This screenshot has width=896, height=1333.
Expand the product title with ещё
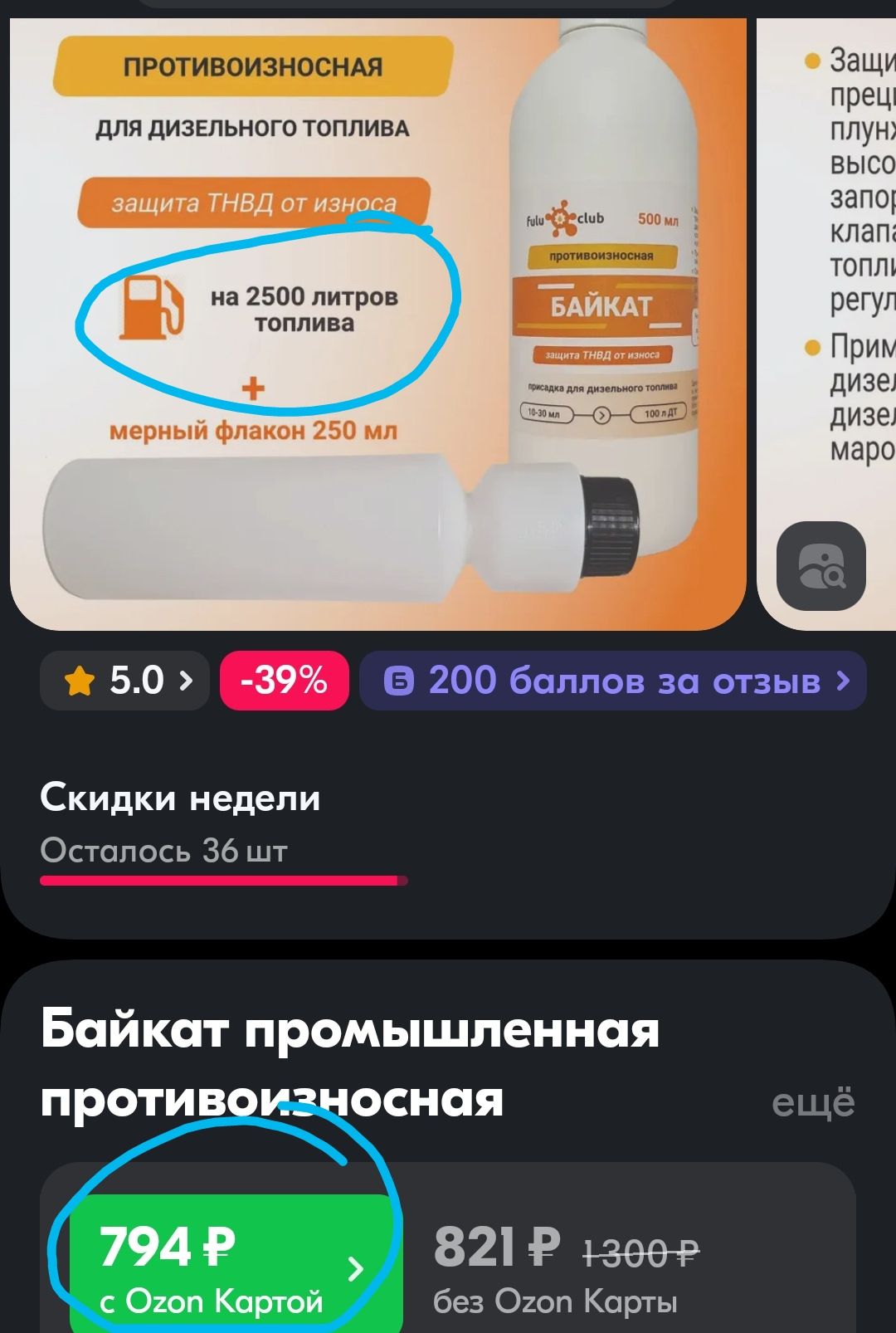click(812, 1102)
